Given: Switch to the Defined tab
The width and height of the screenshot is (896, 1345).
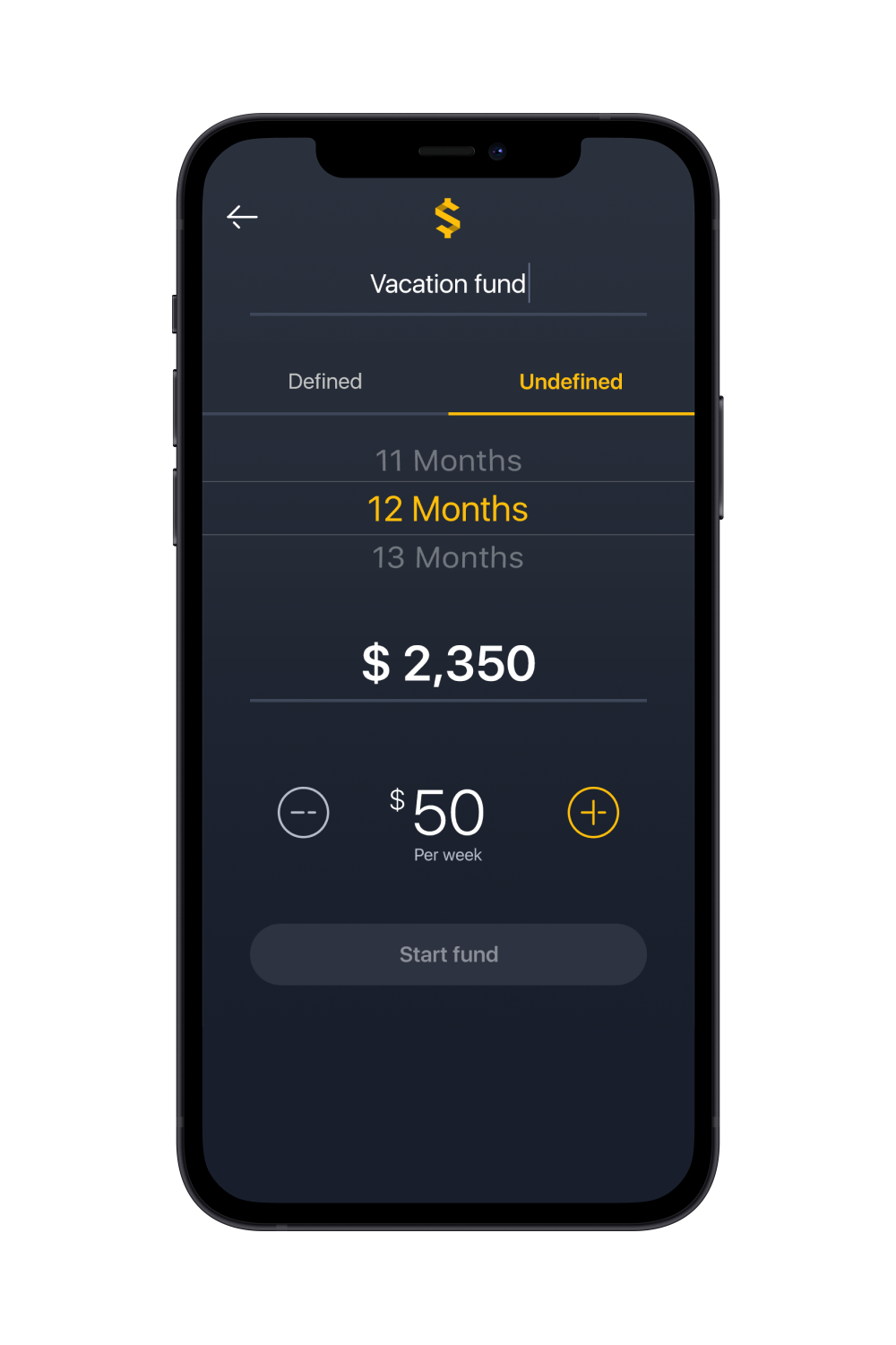Looking at the screenshot, I should [x=325, y=382].
